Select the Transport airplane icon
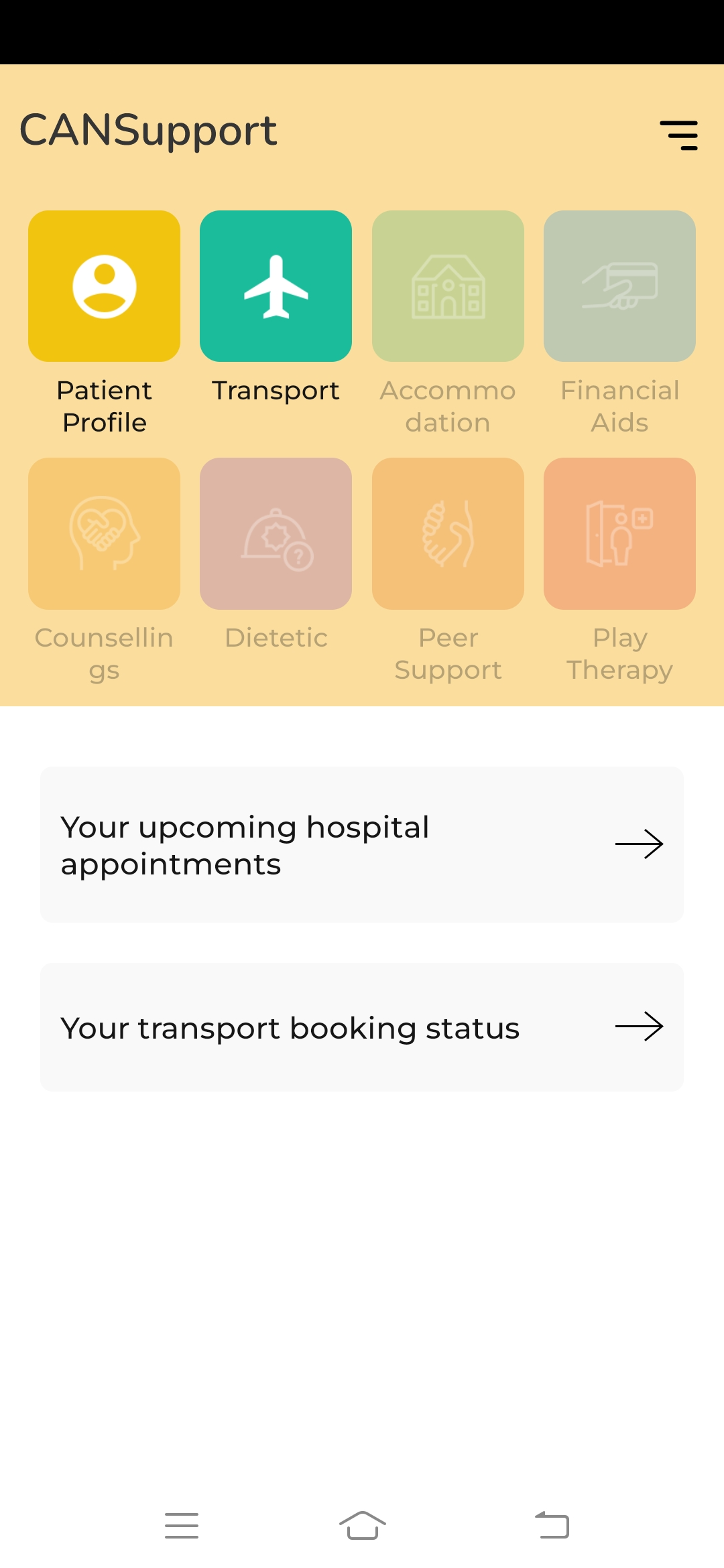 [276, 285]
